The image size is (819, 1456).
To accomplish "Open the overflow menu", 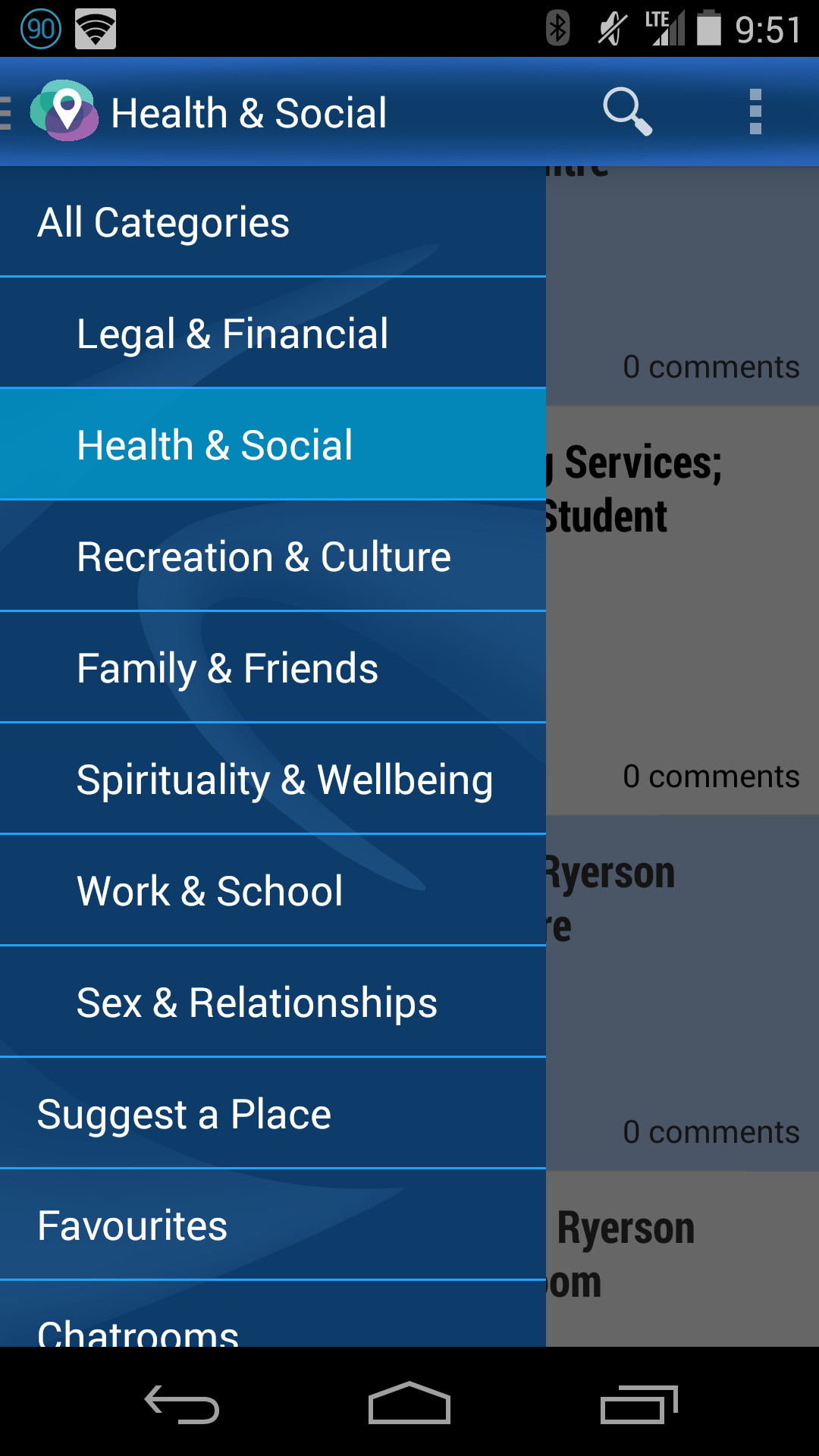I will (755, 112).
